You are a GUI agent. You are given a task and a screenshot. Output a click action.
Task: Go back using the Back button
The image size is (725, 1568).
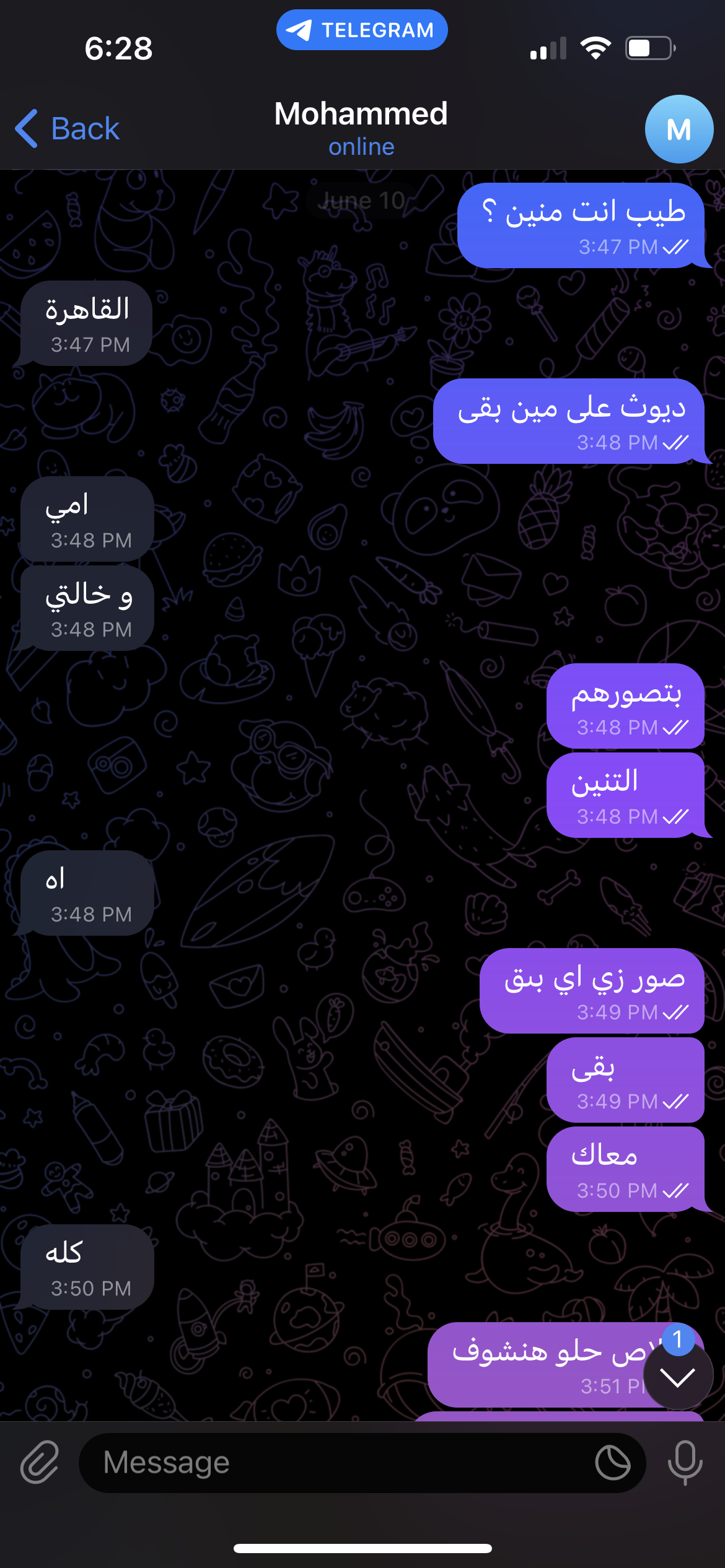pyautogui.click(x=67, y=129)
